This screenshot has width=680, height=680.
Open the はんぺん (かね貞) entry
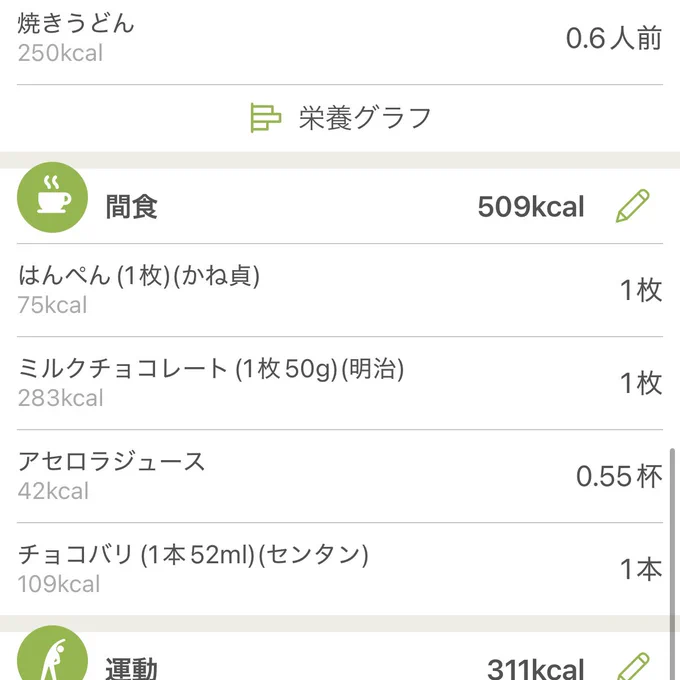[340, 290]
